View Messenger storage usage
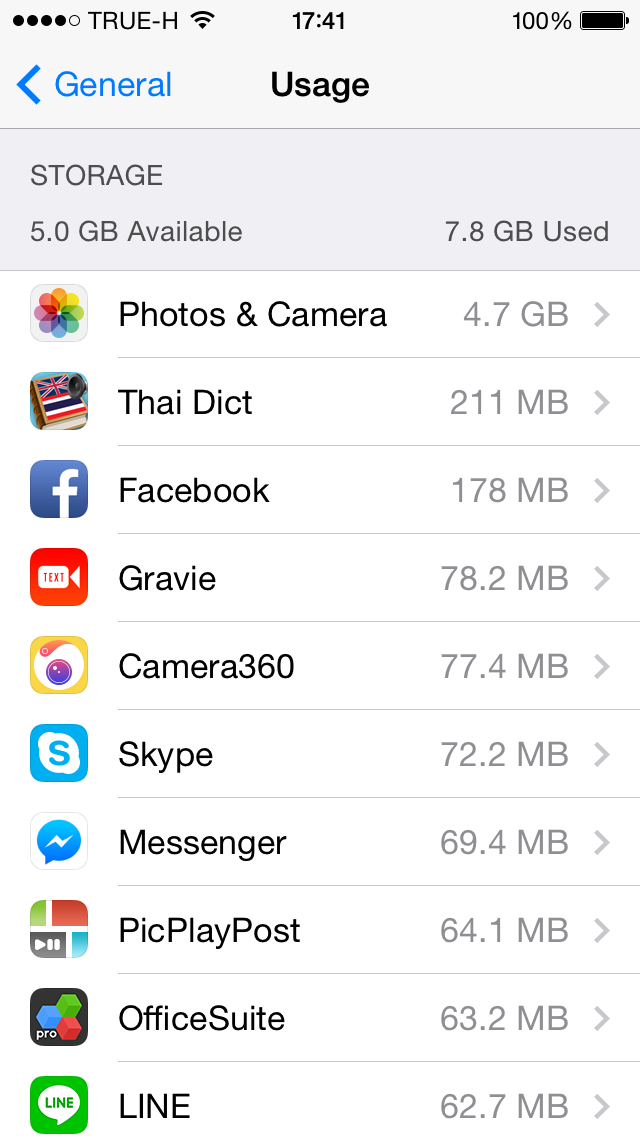 (320, 842)
